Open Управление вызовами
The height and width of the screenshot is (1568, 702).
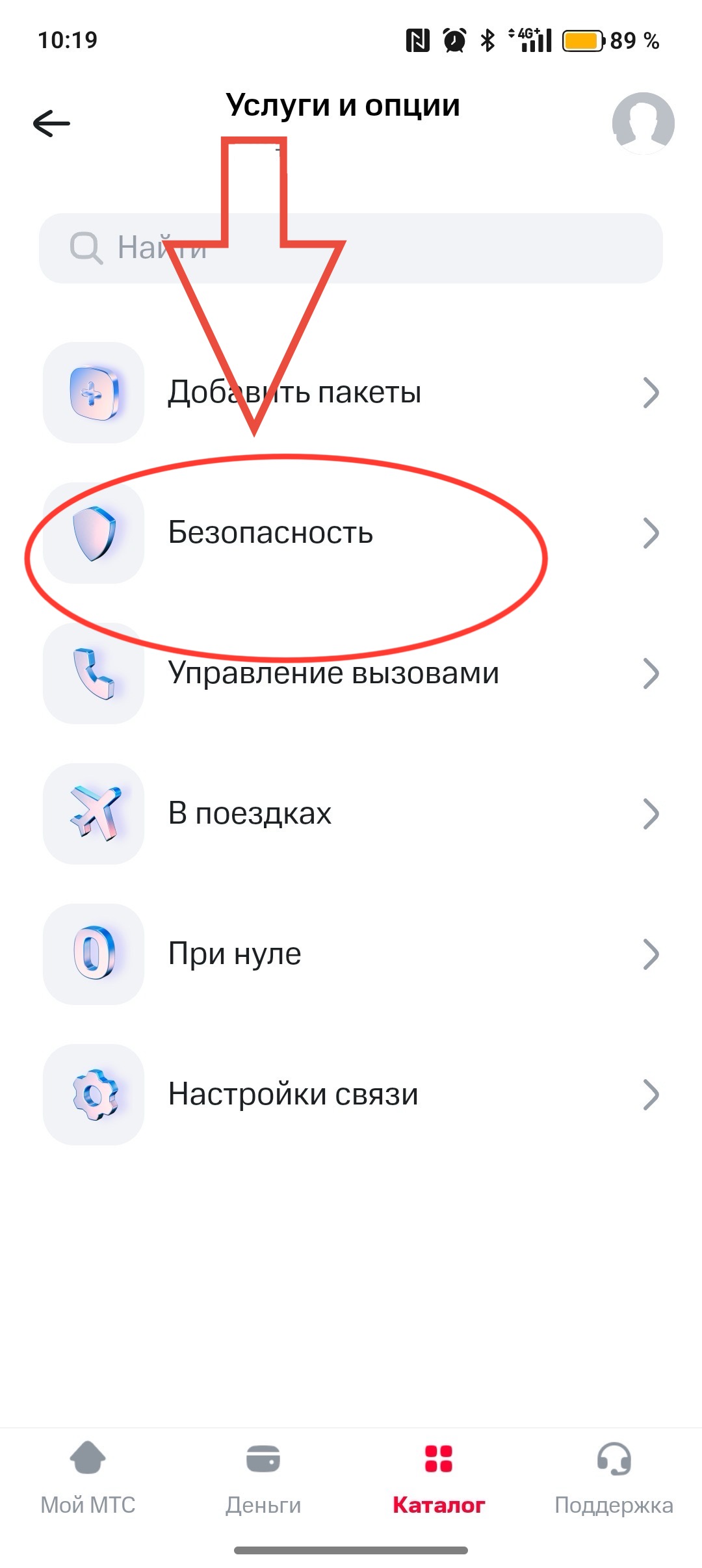tap(351, 673)
